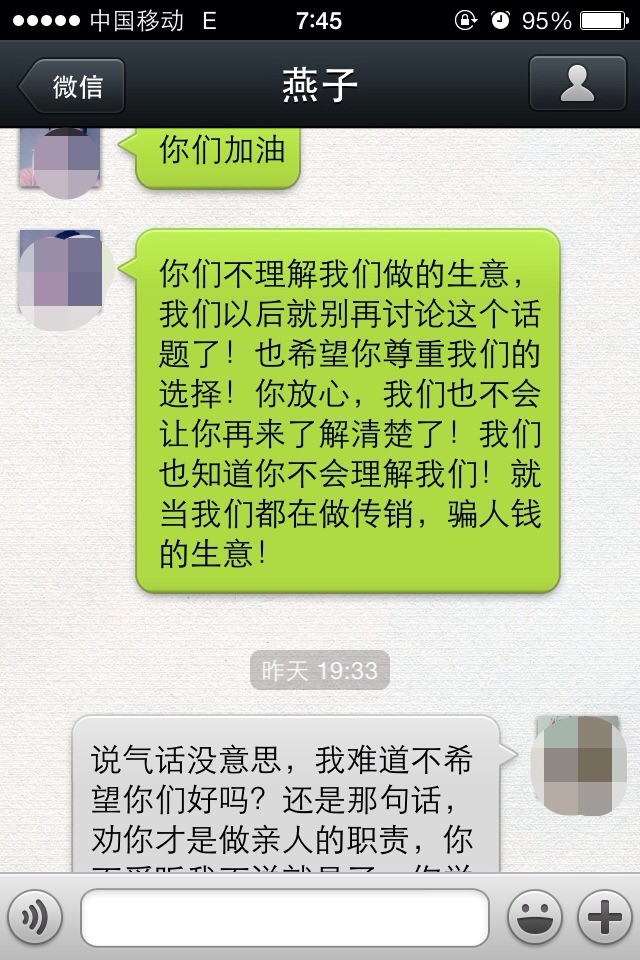Screen dimensions: 640x960
Task: Focus the message text field
Action: [x=285, y=917]
